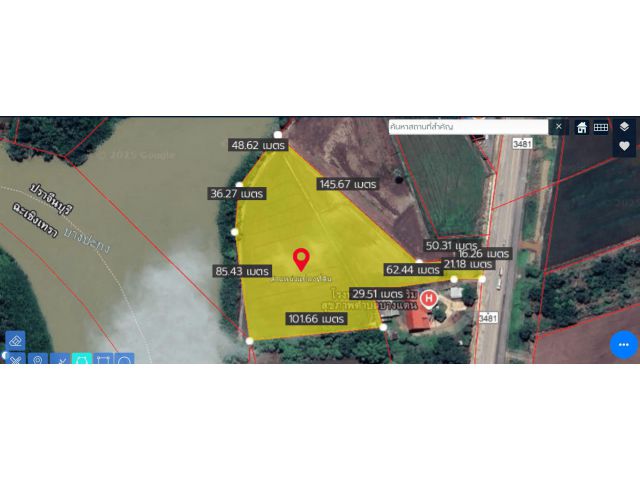Screen dimensions: 640x480
Task: Open the blue three-dots floating button
Action: click(x=624, y=344)
